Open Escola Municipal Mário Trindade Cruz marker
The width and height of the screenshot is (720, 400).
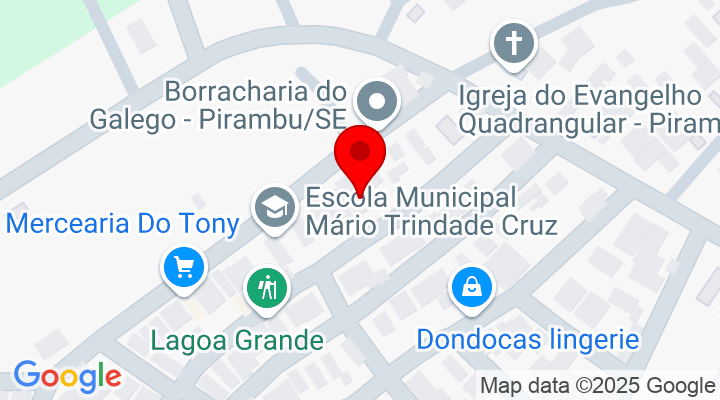[x=272, y=208]
